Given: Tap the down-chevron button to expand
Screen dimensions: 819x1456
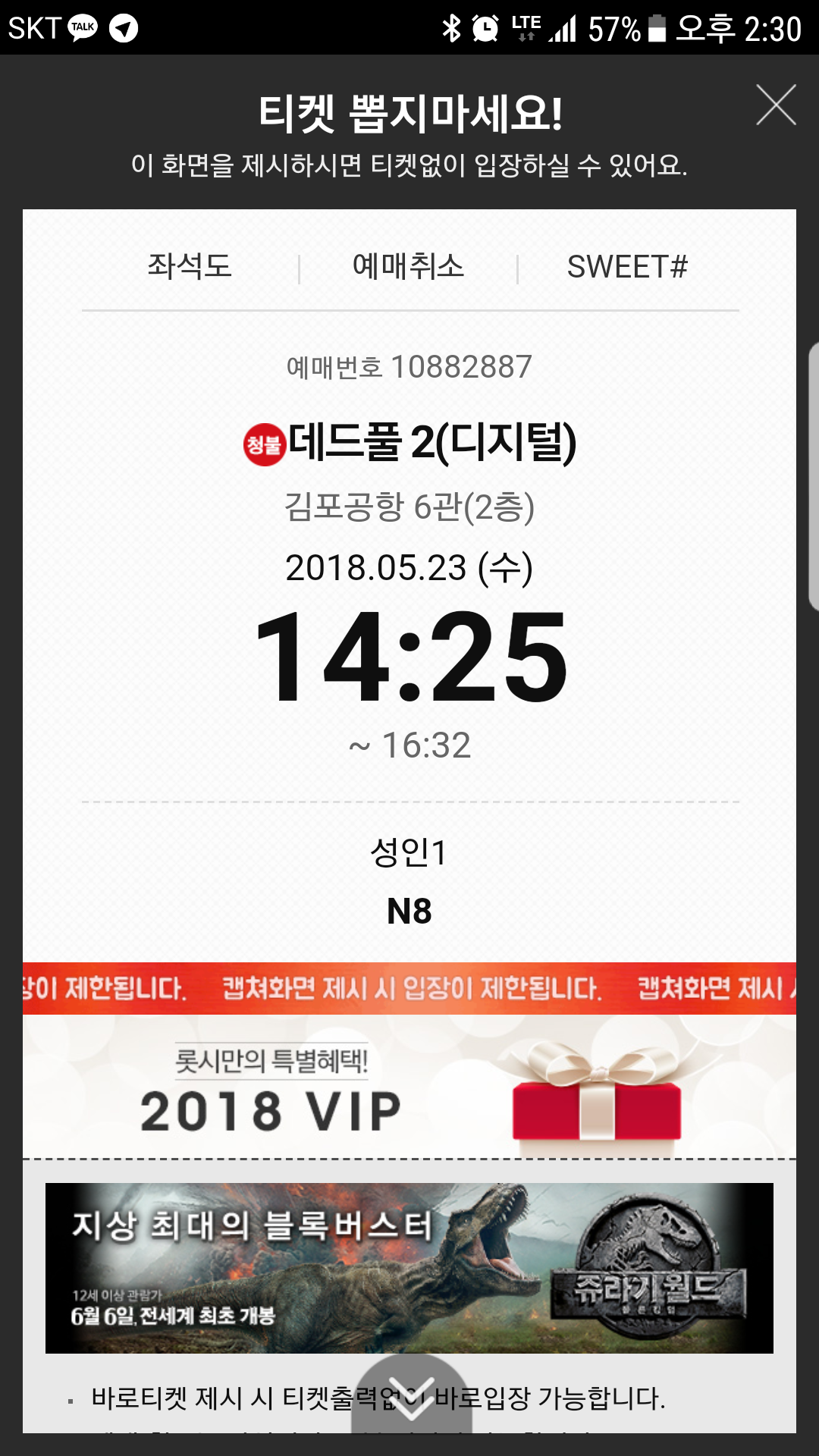Looking at the screenshot, I should click(x=412, y=1397).
